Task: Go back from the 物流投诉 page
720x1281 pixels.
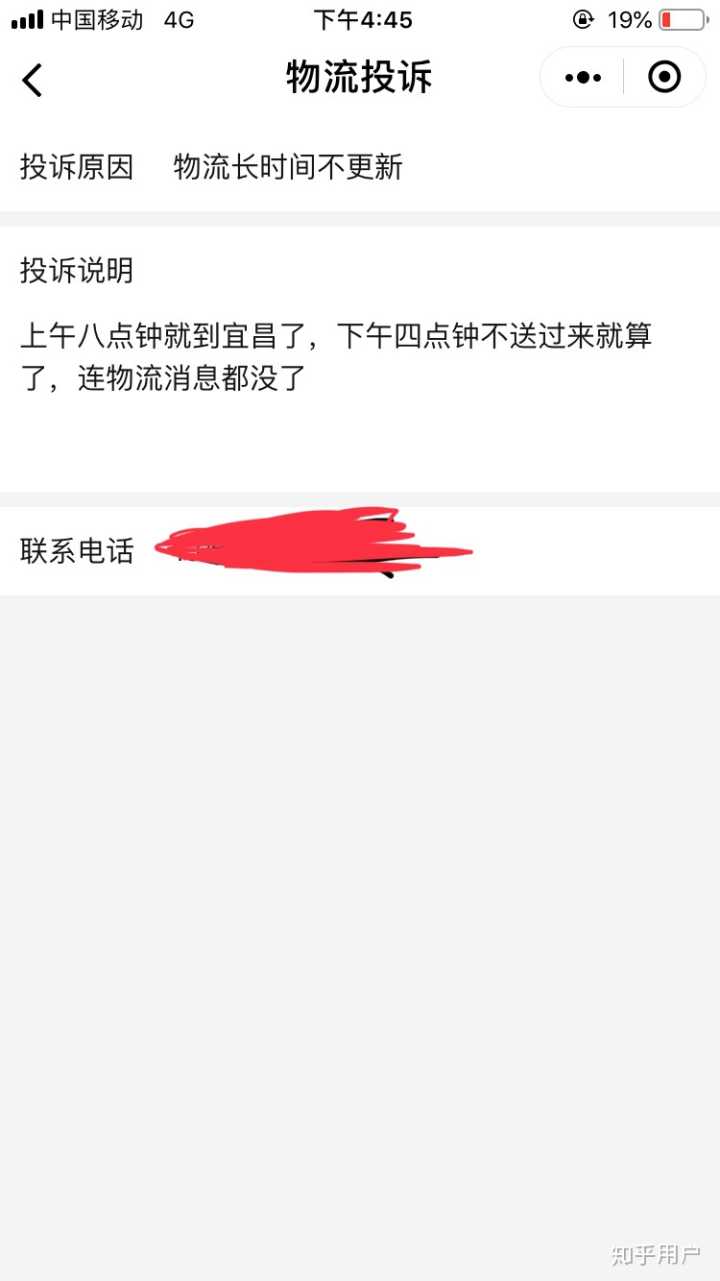Action: pyautogui.click(x=33, y=79)
